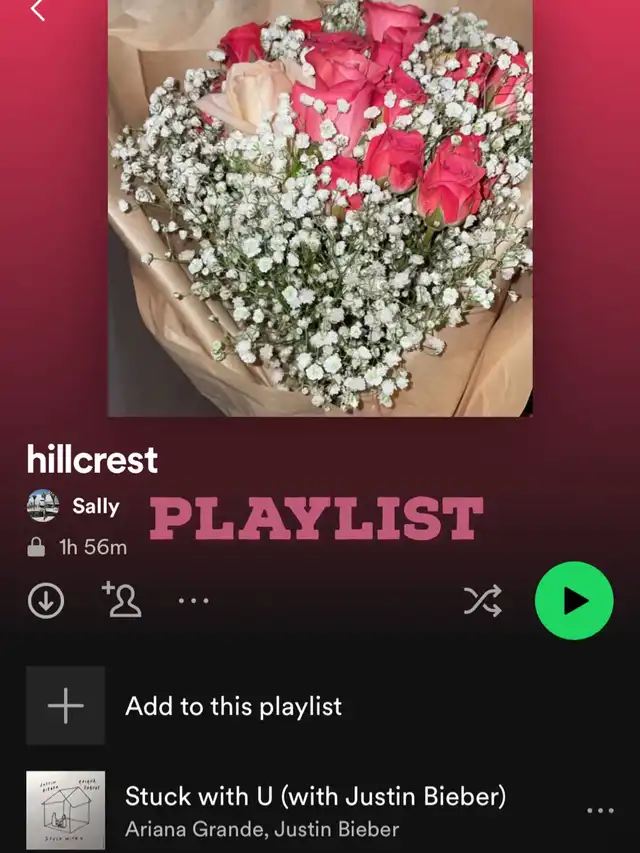Play the hillcrest playlist
This screenshot has height=853, width=640.
click(573, 600)
